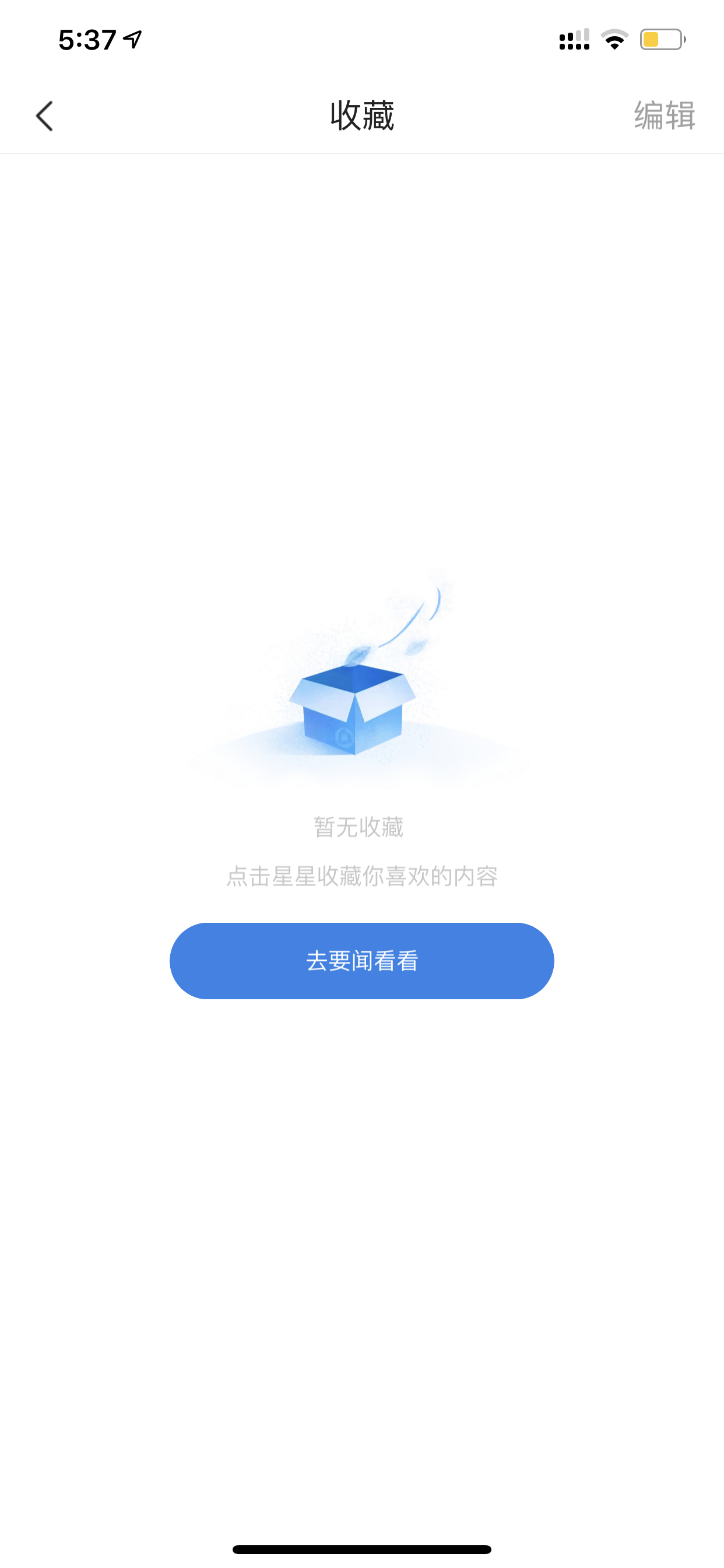The height and width of the screenshot is (1568, 724).
Task: Tap 编辑 to edit favorites
Action: 665,115
